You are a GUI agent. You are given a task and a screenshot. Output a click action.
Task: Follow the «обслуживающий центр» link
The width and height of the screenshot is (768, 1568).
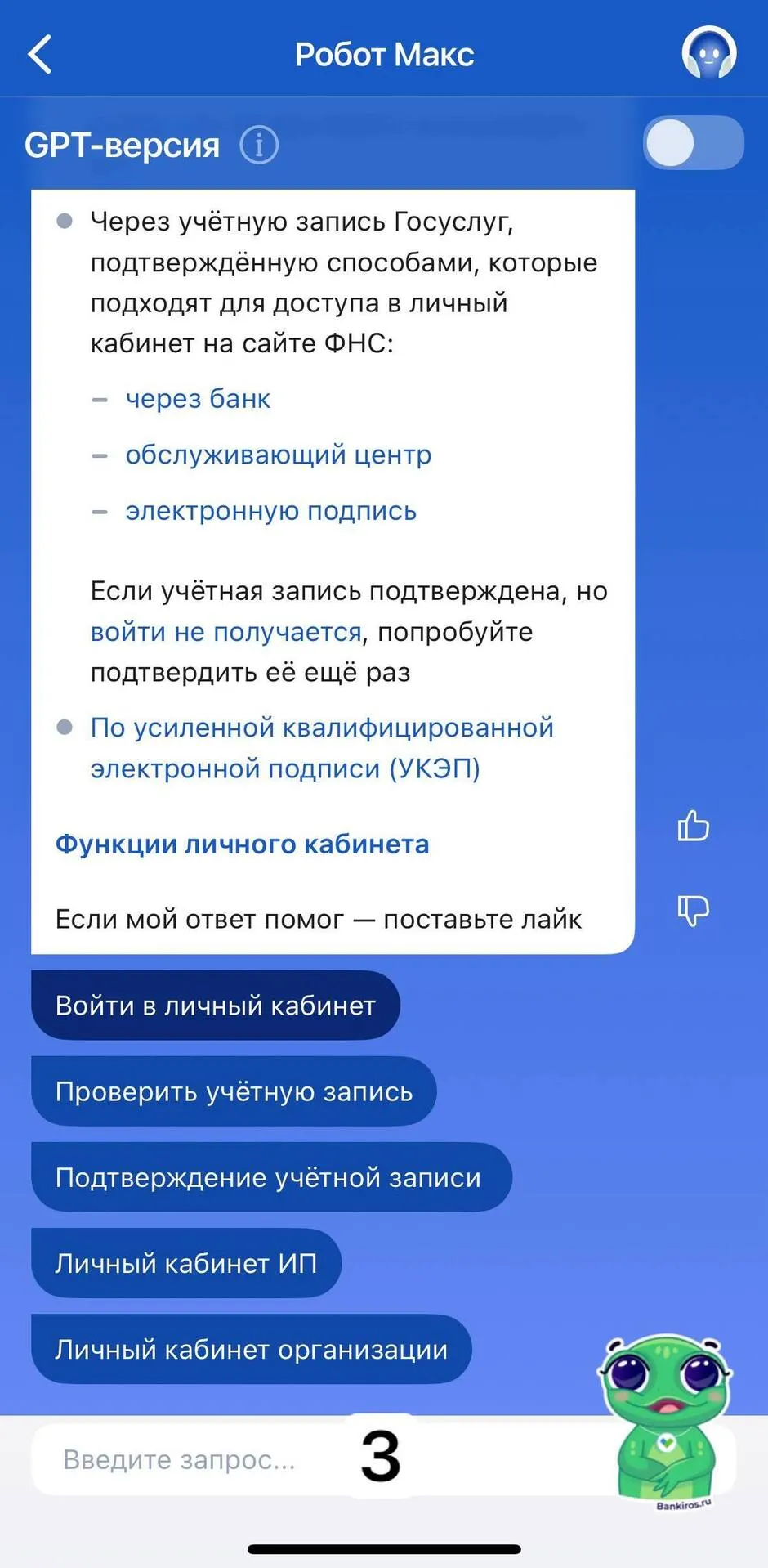[278, 455]
